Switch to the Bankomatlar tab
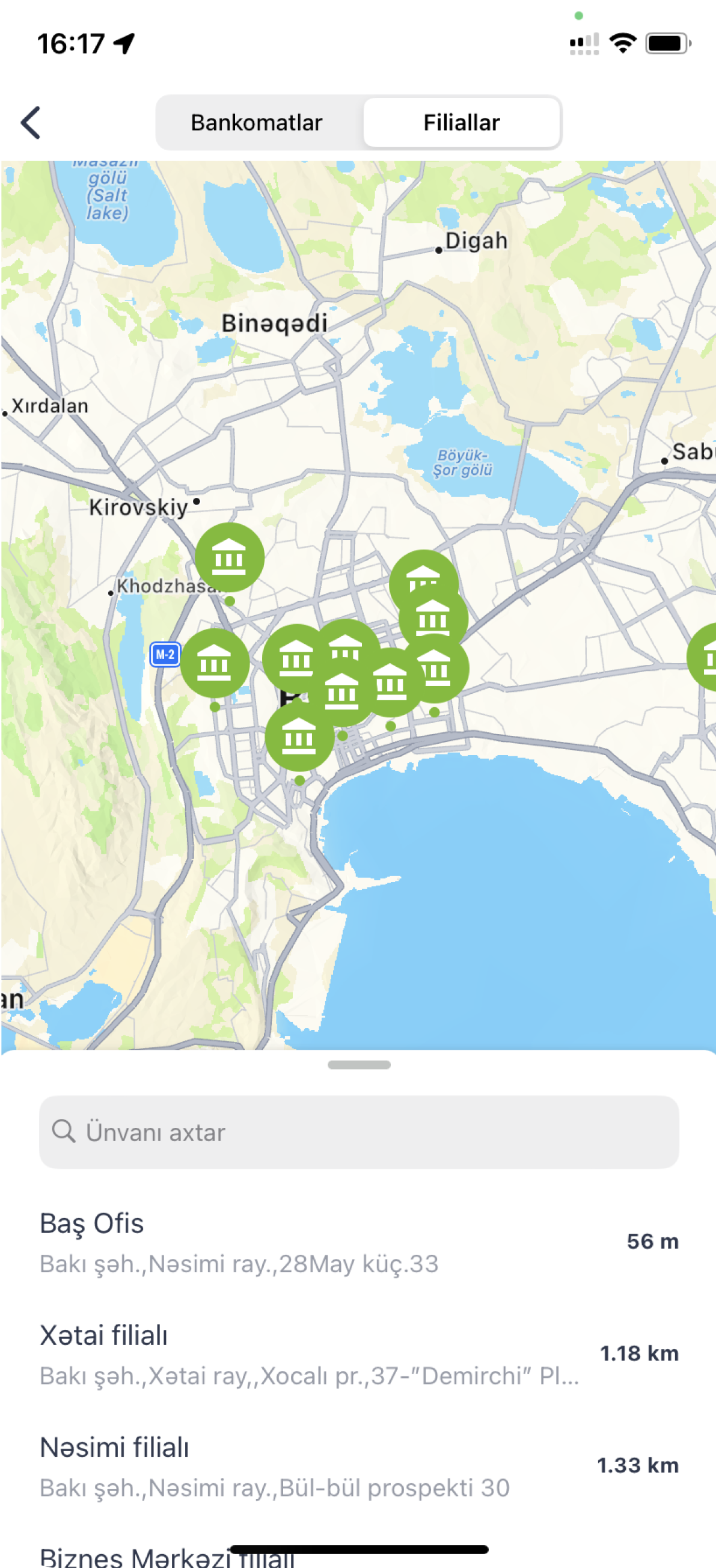Image resolution: width=716 pixels, height=1568 pixels. click(x=256, y=122)
